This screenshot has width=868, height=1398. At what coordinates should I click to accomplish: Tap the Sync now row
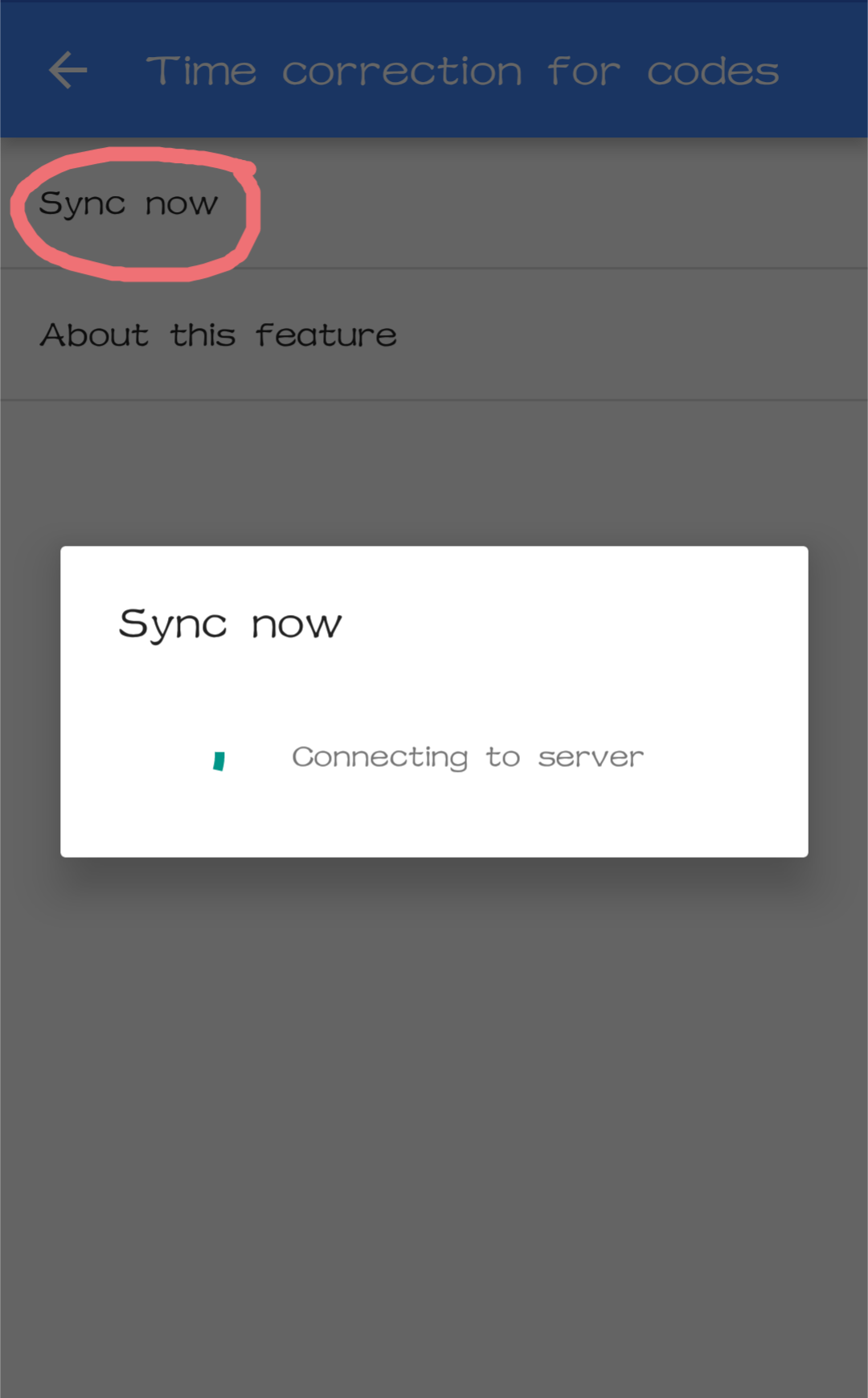[129, 204]
